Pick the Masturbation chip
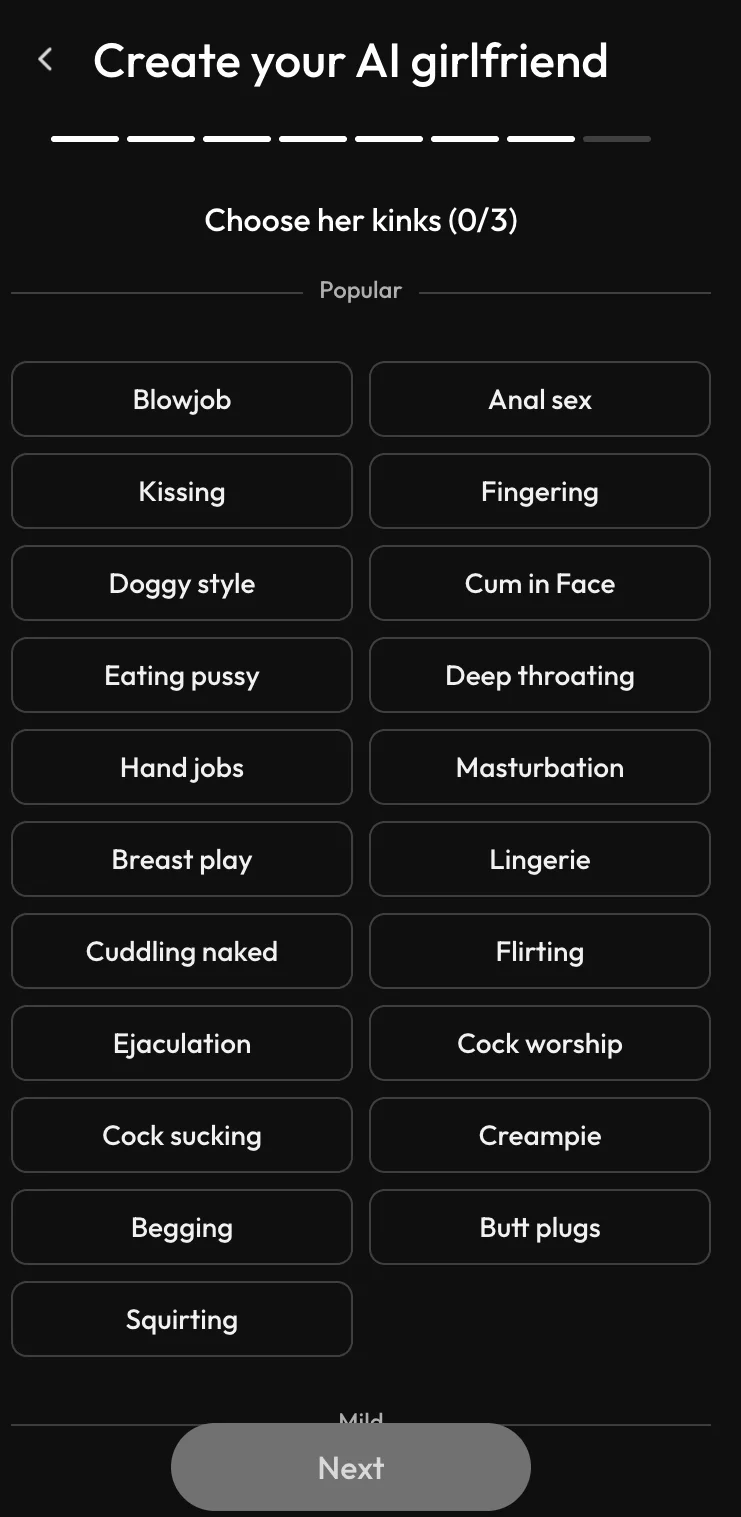This screenshot has width=741, height=1517. (540, 767)
